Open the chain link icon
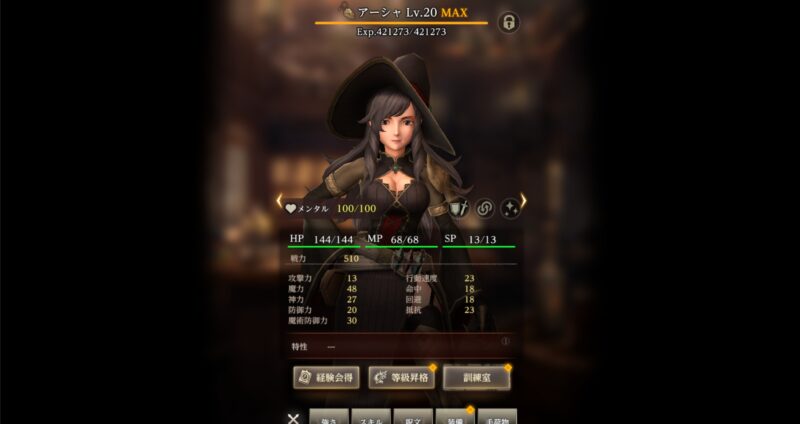Screen dimensions: 800x424 [485, 208]
